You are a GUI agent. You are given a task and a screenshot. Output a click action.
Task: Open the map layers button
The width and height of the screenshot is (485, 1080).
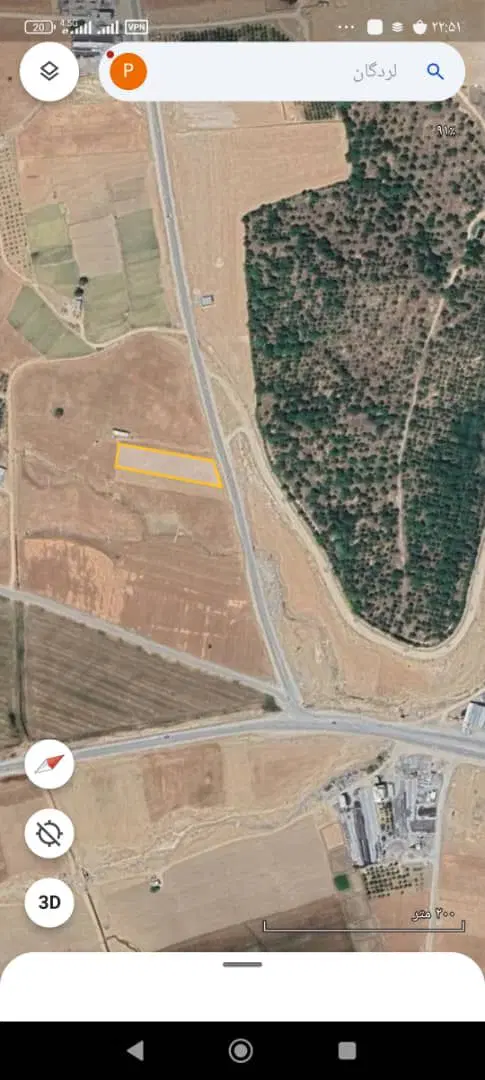coord(49,71)
